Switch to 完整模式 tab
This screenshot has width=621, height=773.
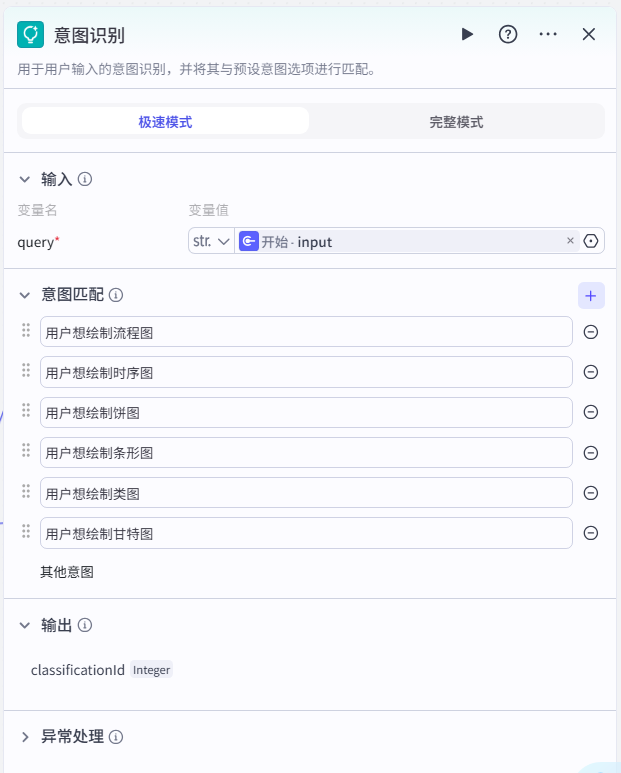pos(456,122)
